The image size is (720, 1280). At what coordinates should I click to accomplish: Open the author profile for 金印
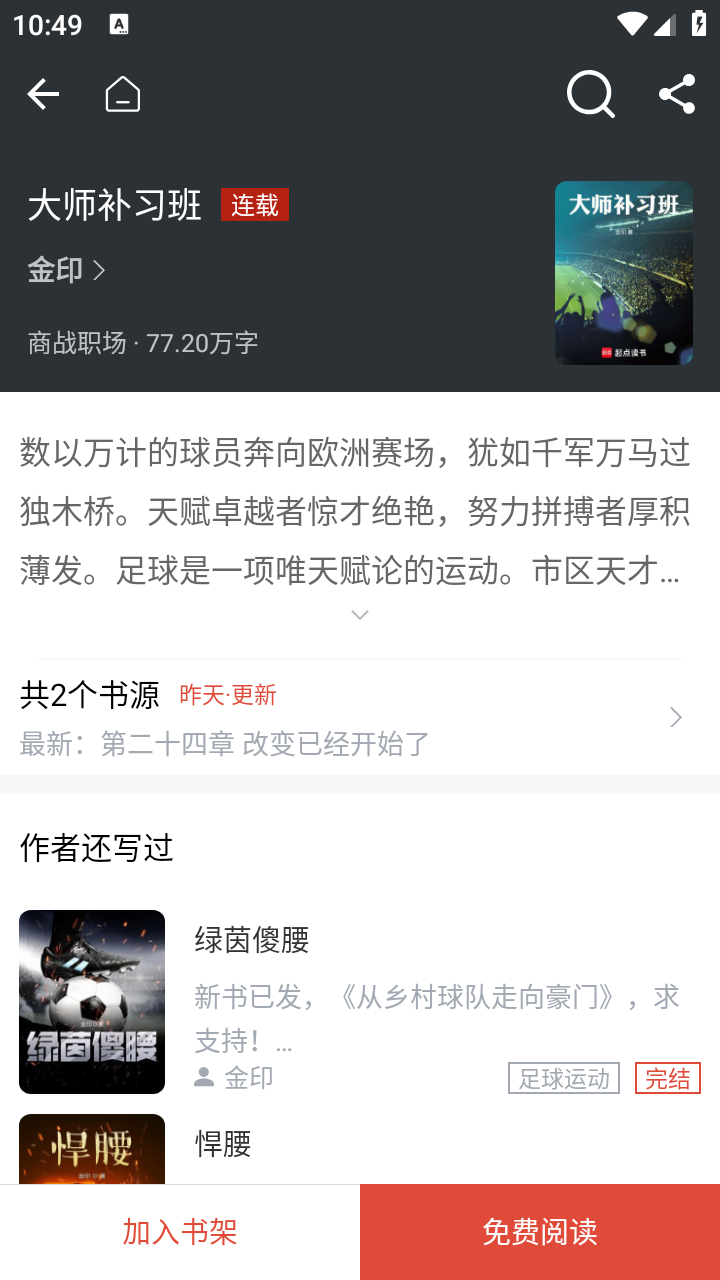click(x=55, y=269)
